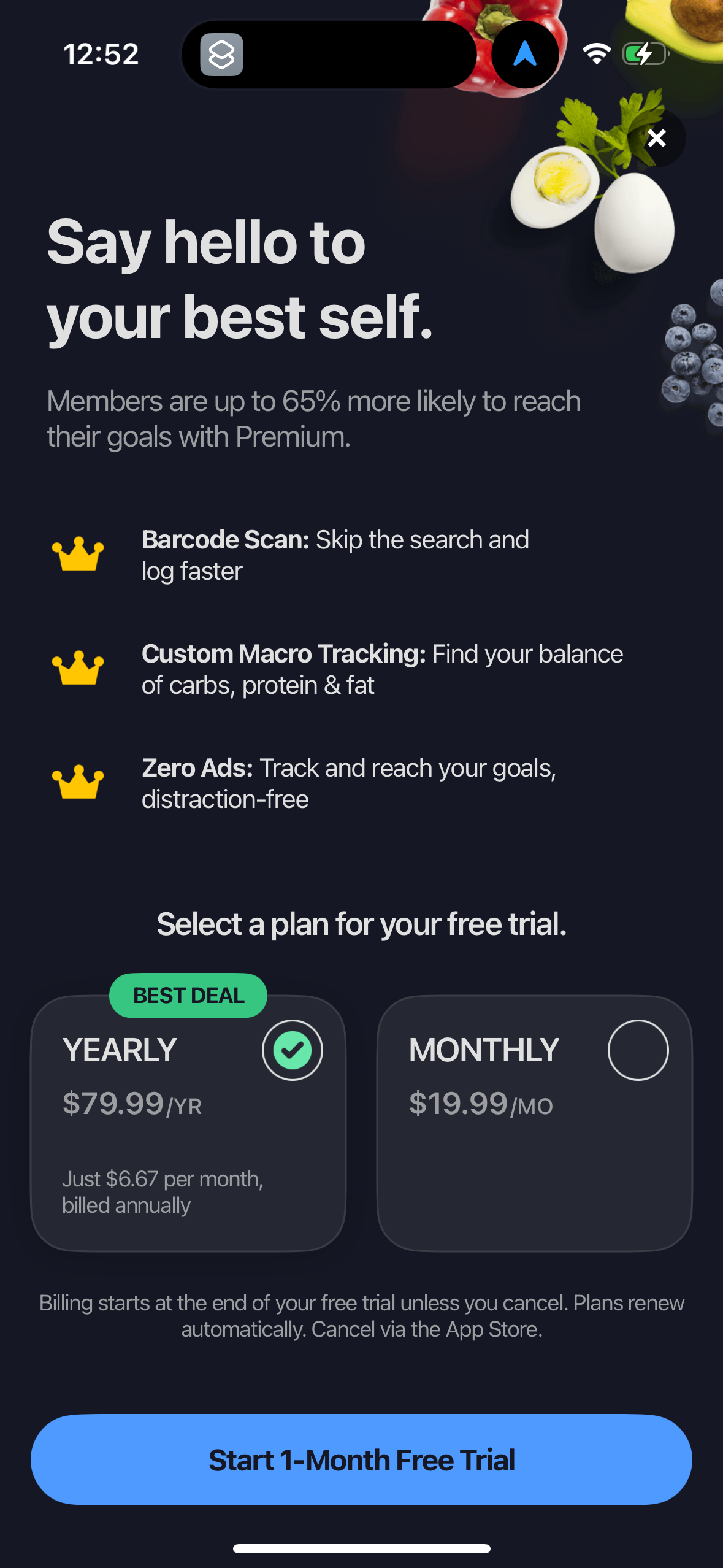Image resolution: width=723 pixels, height=1568 pixels.
Task: Start the 1-Month Free Trial
Action: click(x=361, y=1459)
